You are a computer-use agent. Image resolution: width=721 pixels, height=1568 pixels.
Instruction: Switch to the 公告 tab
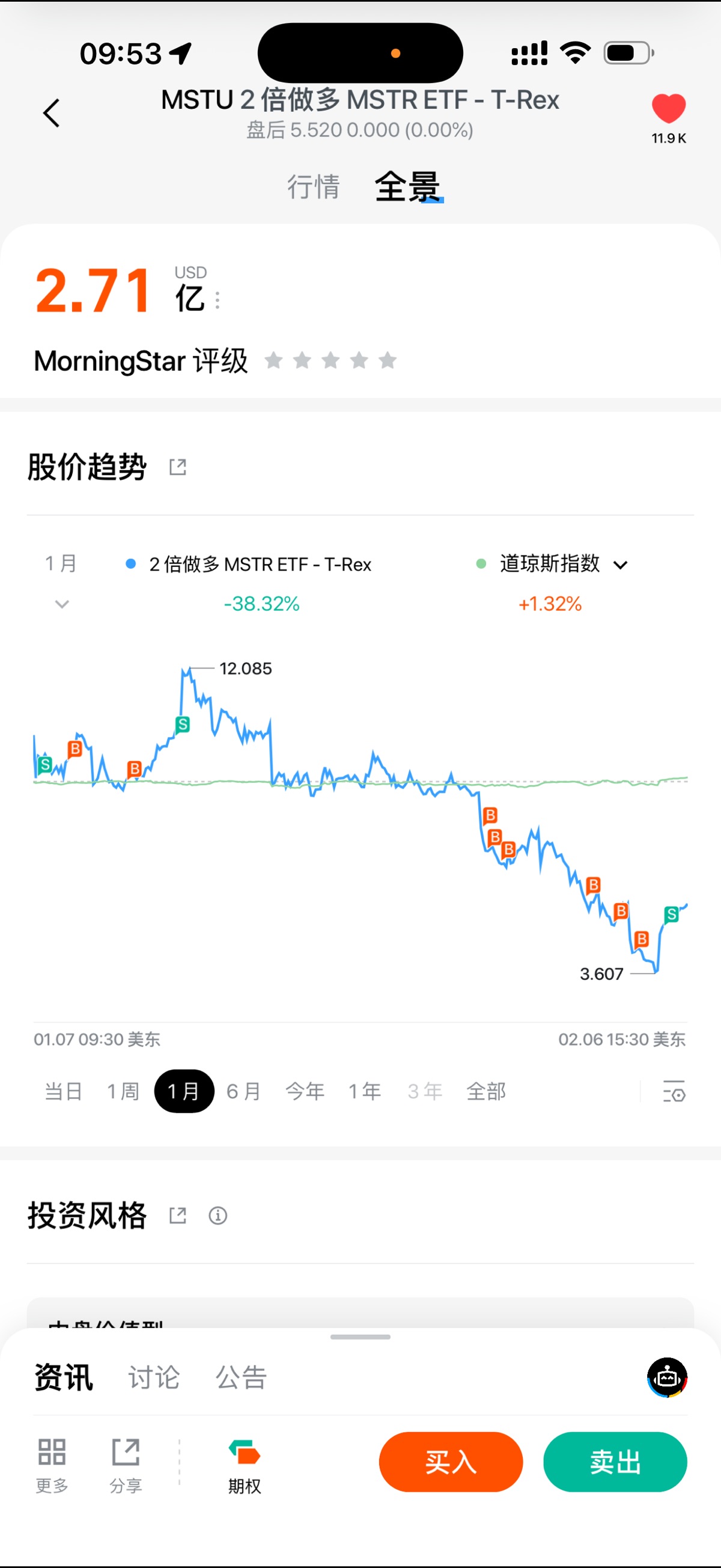(x=242, y=1377)
